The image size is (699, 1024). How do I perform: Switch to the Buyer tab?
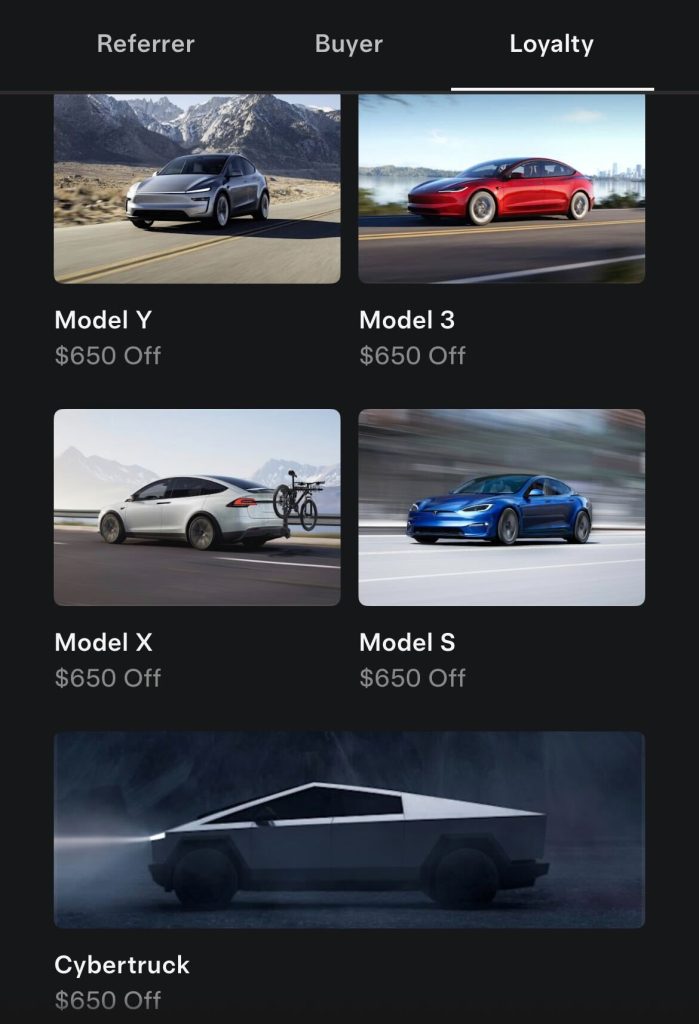point(348,45)
